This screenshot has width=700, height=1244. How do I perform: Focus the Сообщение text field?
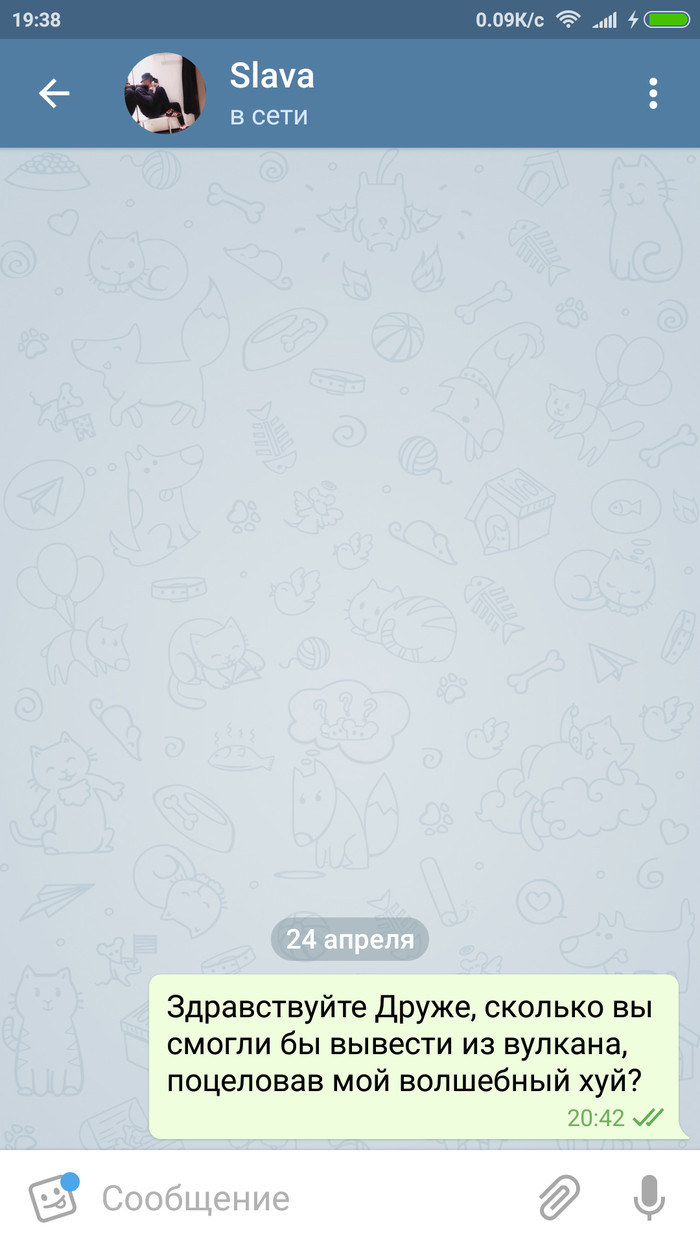pos(300,1198)
